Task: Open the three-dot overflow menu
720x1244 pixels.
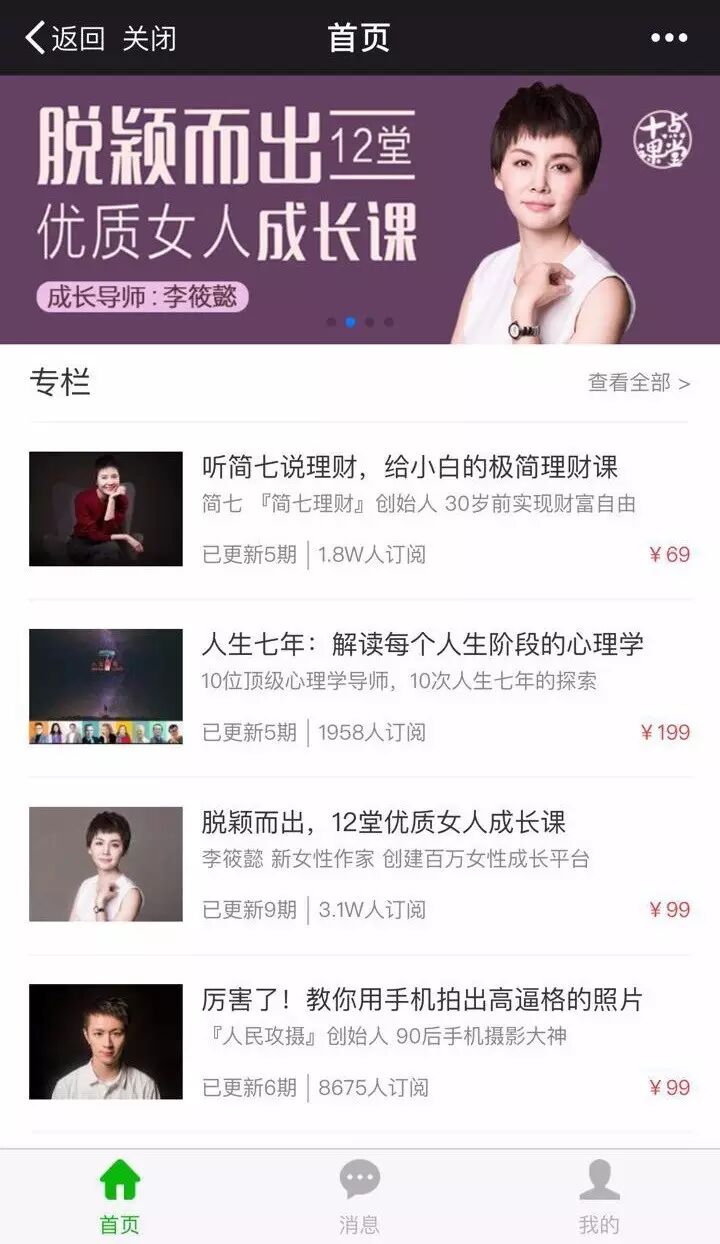Action: (668, 38)
